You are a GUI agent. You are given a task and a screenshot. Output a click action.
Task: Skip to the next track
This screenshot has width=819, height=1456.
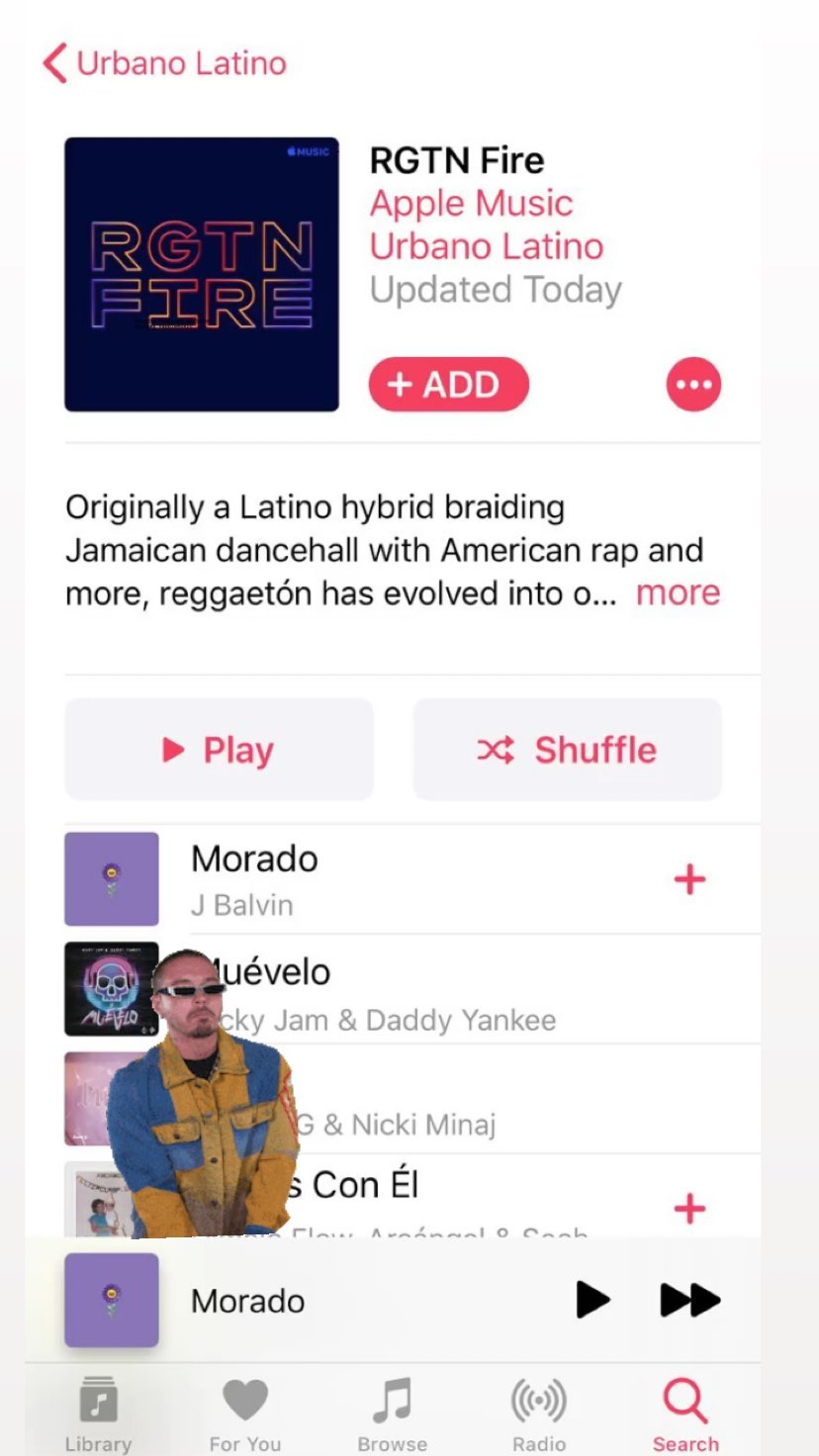[x=689, y=1300]
